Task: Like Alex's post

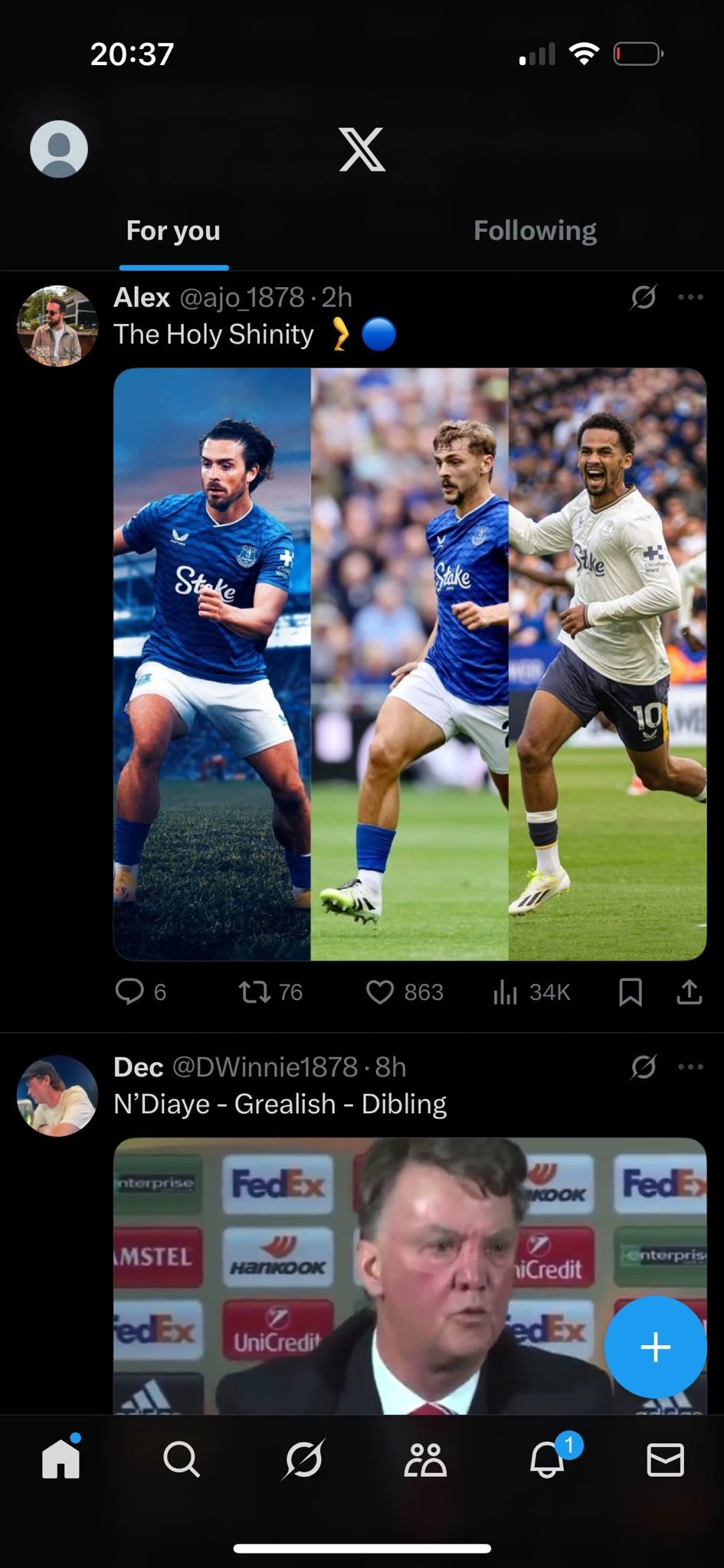Action: point(380,992)
